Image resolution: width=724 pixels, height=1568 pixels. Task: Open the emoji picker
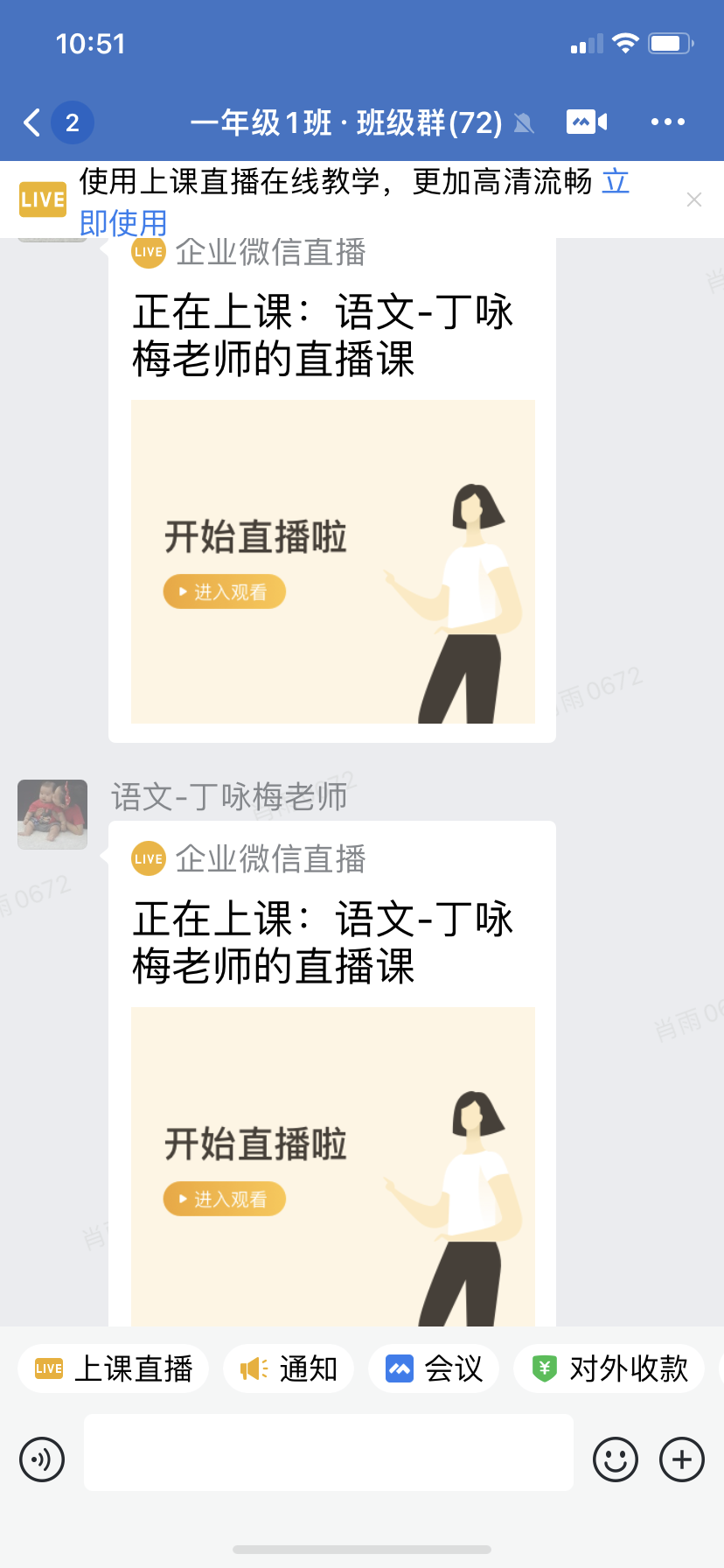(x=616, y=1459)
